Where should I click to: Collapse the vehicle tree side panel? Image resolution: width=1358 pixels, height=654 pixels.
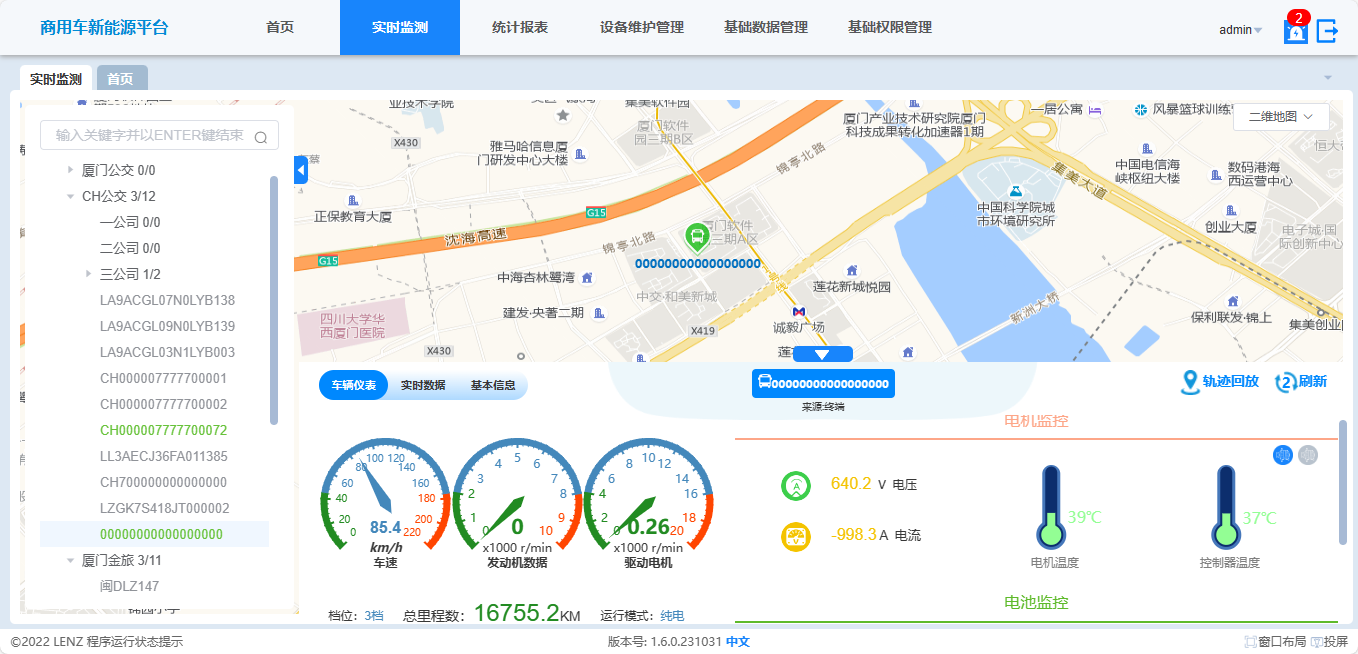(x=301, y=170)
